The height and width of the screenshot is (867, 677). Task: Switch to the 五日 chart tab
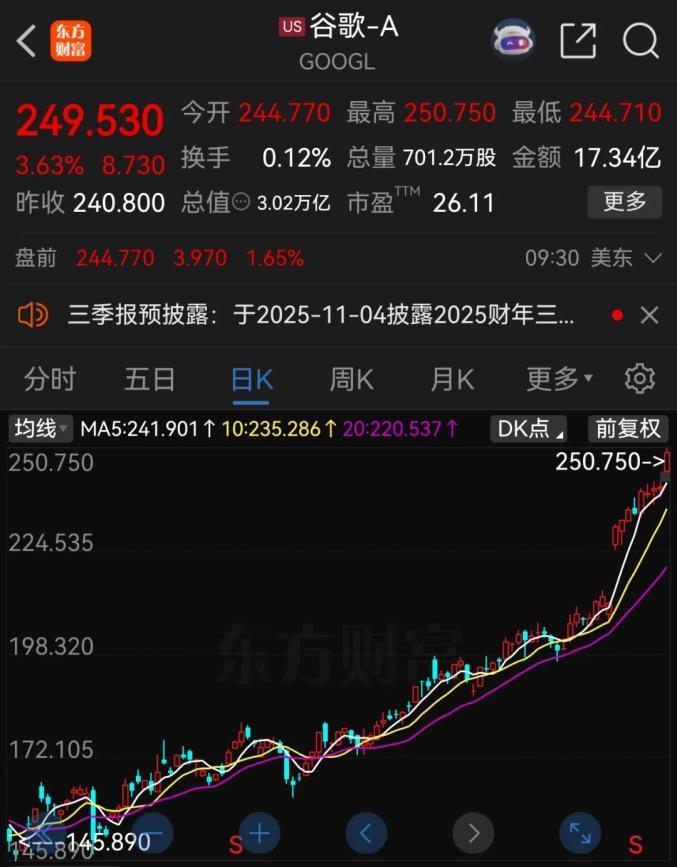tap(150, 379)
